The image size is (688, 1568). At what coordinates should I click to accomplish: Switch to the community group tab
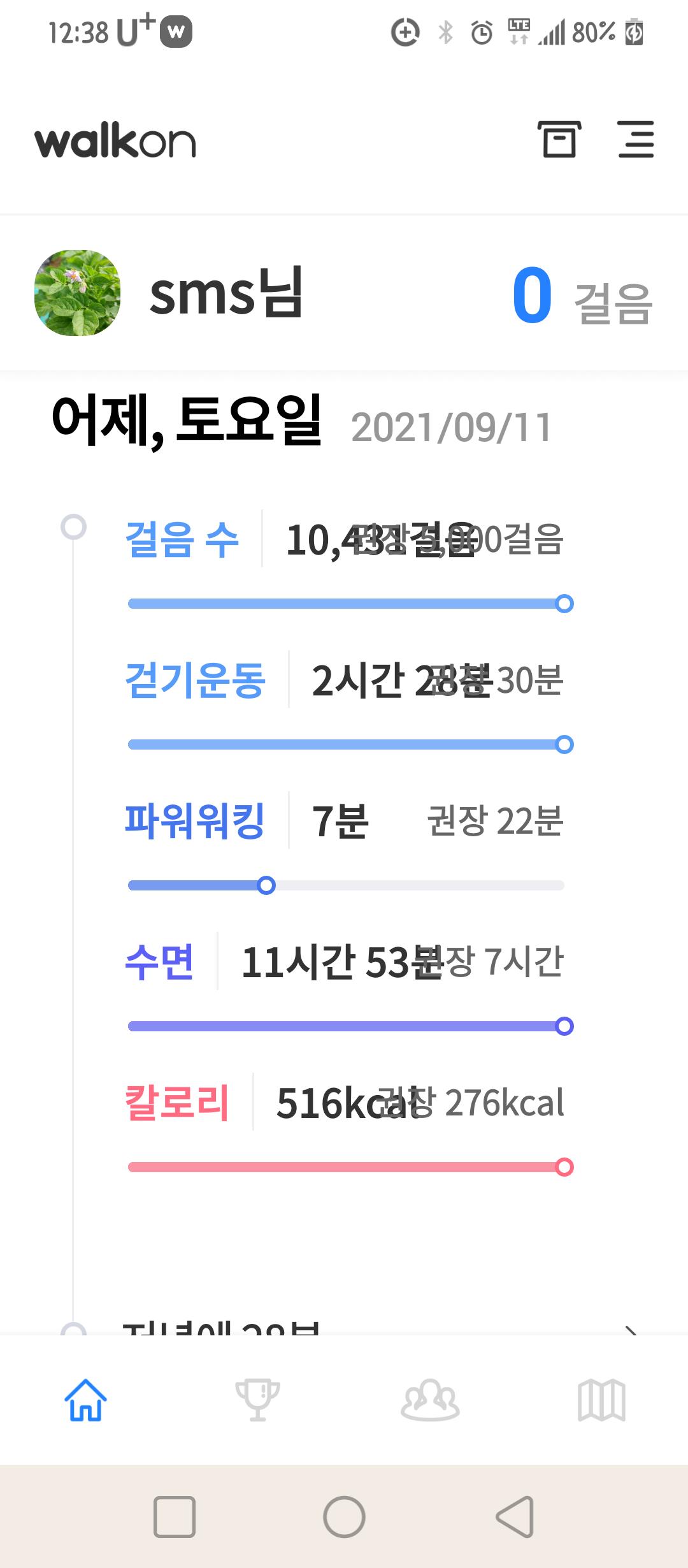(430, 1400)
